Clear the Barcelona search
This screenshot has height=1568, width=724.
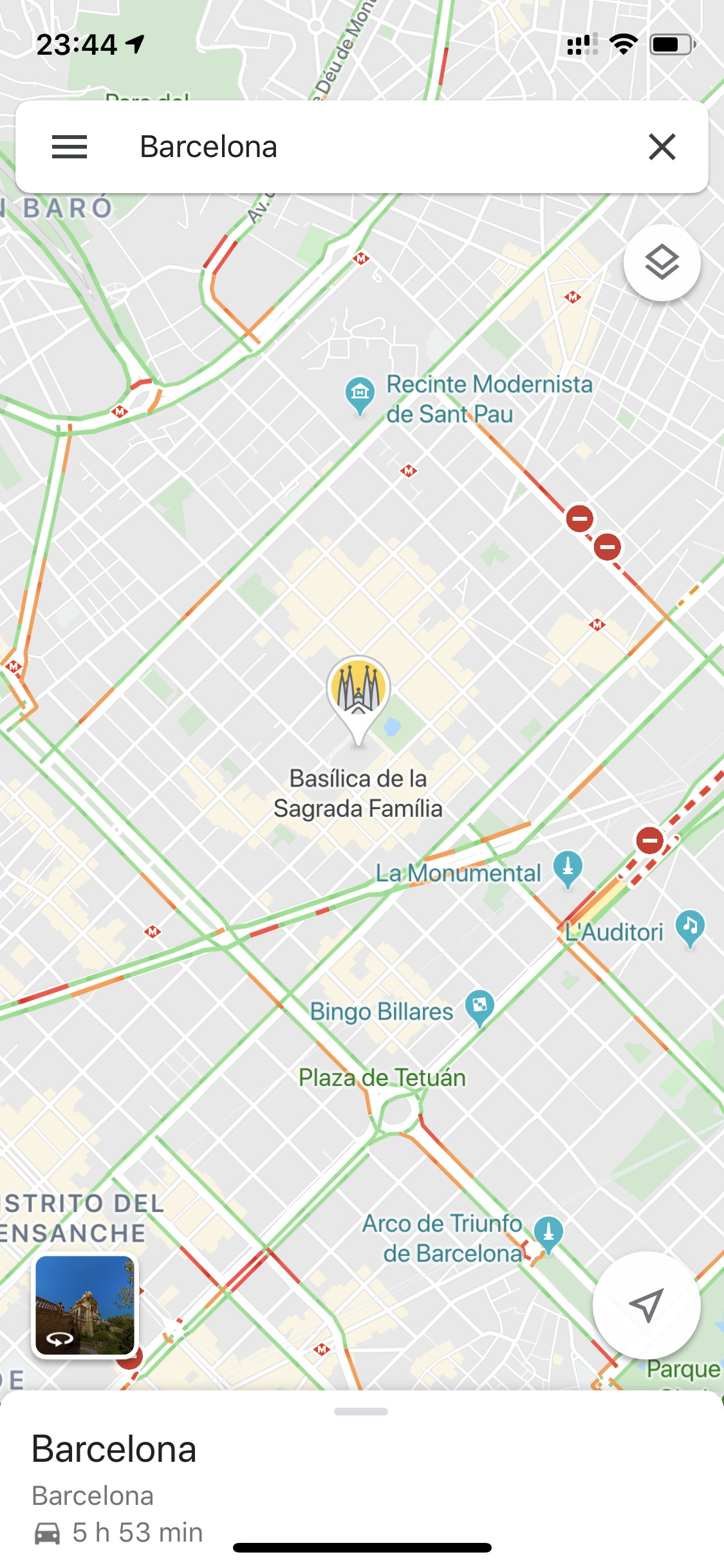pyautogui.click(x=662, y=147)
